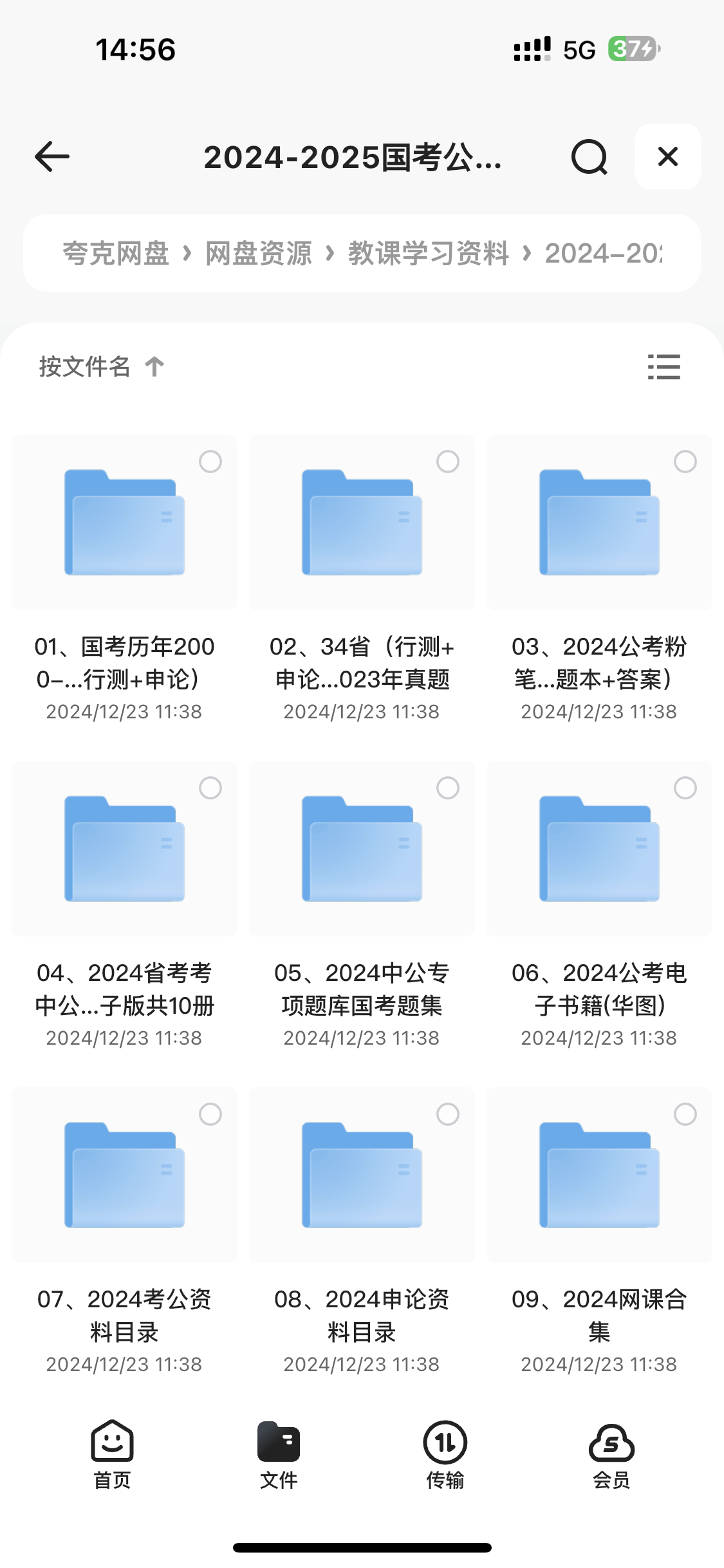The width and height of the screenshot is (724, 1568).
Task: Jump to 教课学习资料 breadcrumb folder
Action: (x=428, y=253)
